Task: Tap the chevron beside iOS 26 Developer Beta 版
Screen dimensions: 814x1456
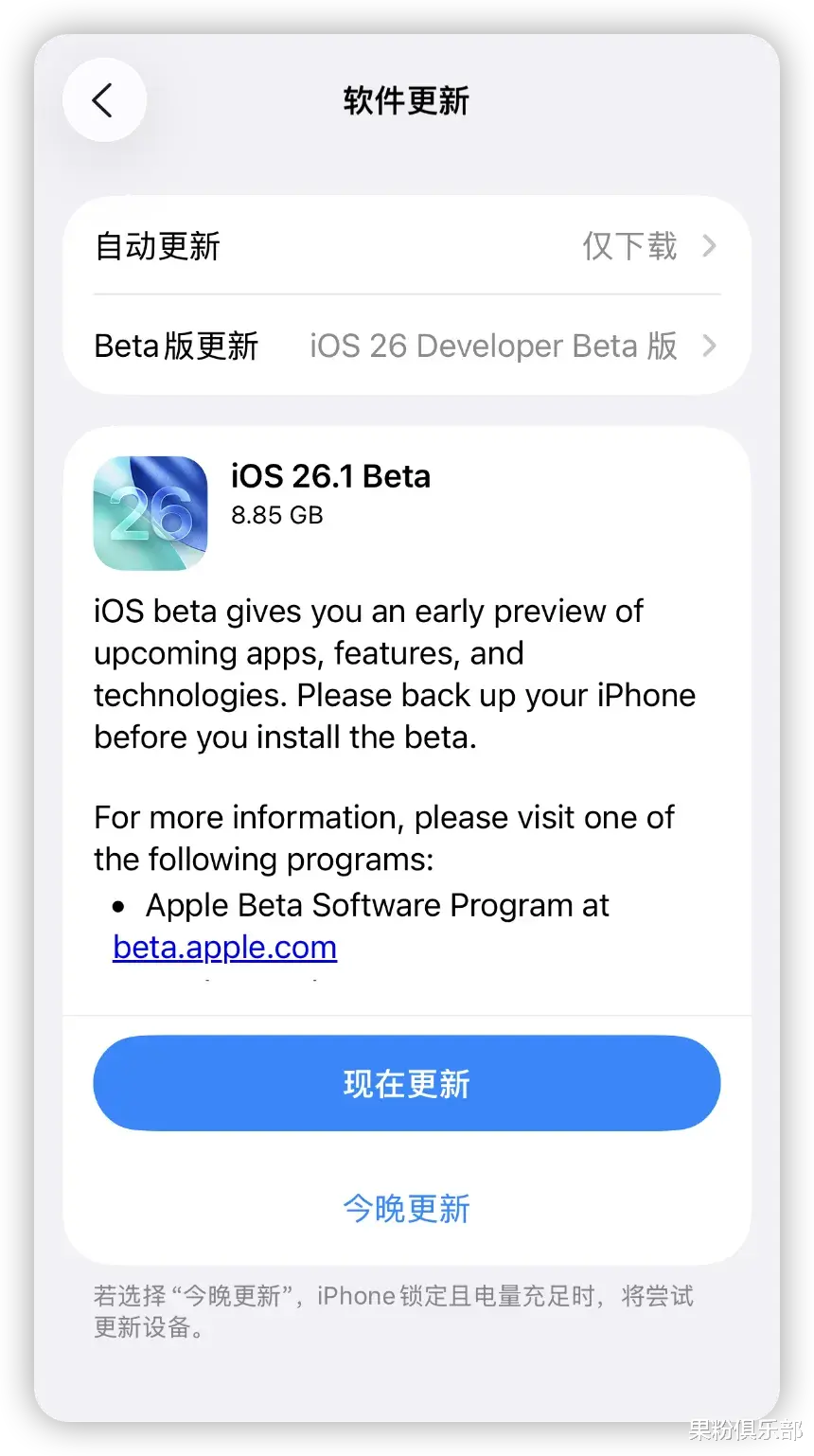Action: [x=709, y=346]
